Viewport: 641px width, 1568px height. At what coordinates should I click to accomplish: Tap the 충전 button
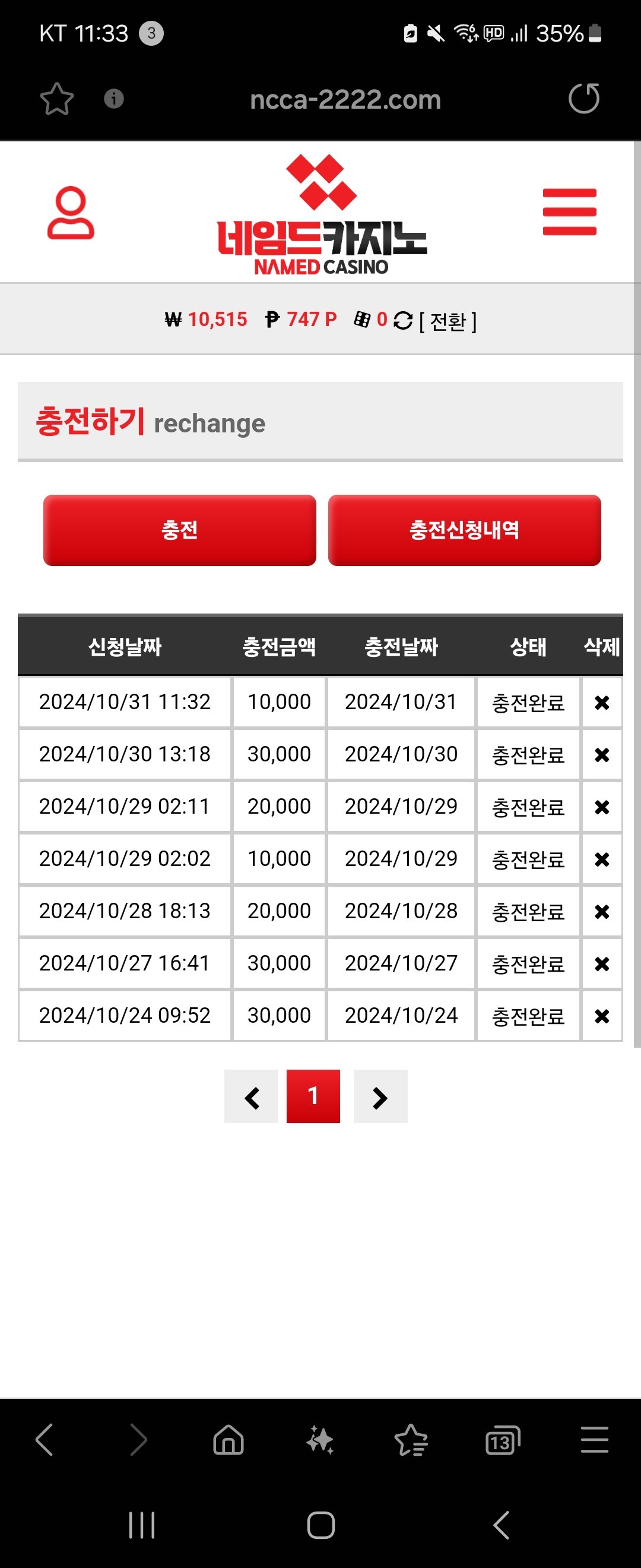pyautogui.click(x=179, y=530)
